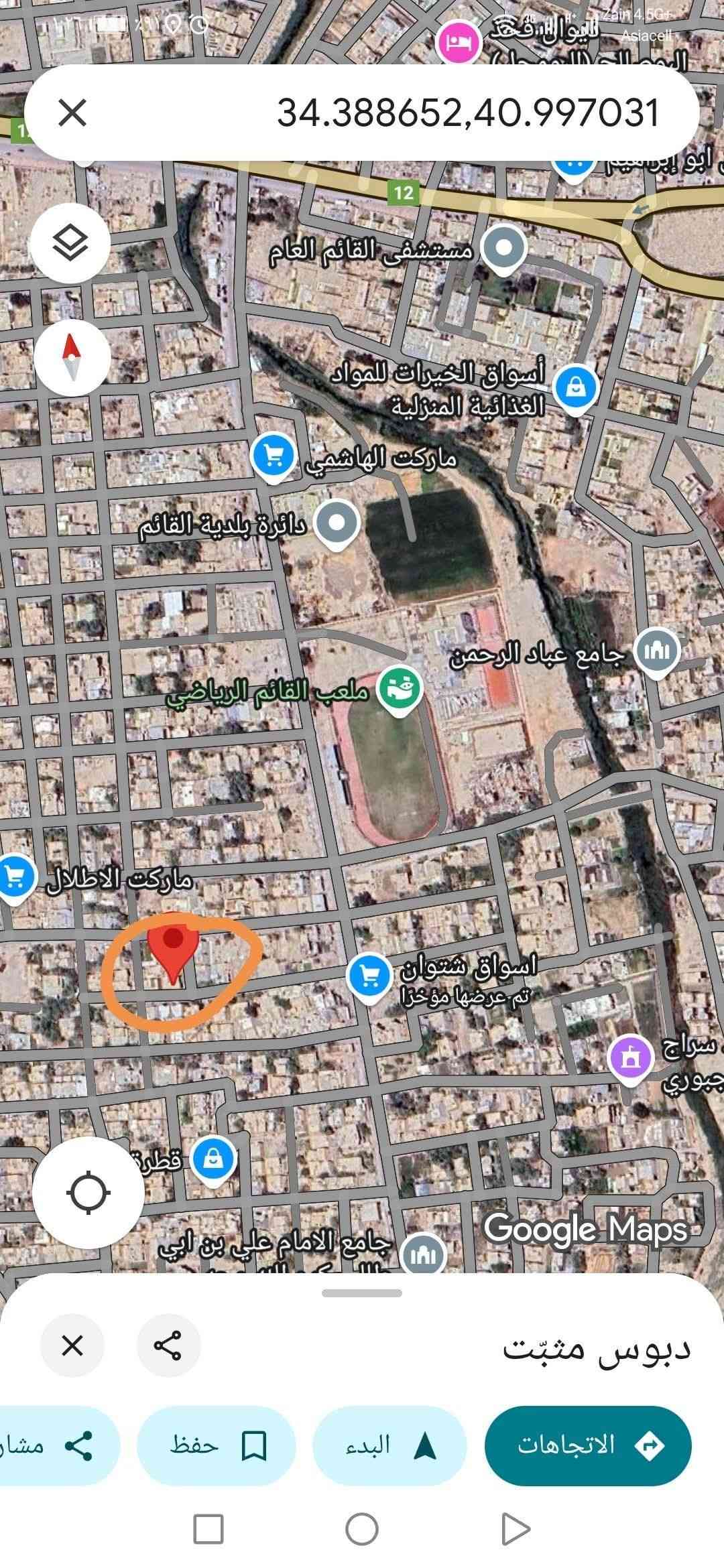Tap جامع عباد الرحمن mosque marker
This screenshot has height=1568, width=724.
click(x=657, y=650)
